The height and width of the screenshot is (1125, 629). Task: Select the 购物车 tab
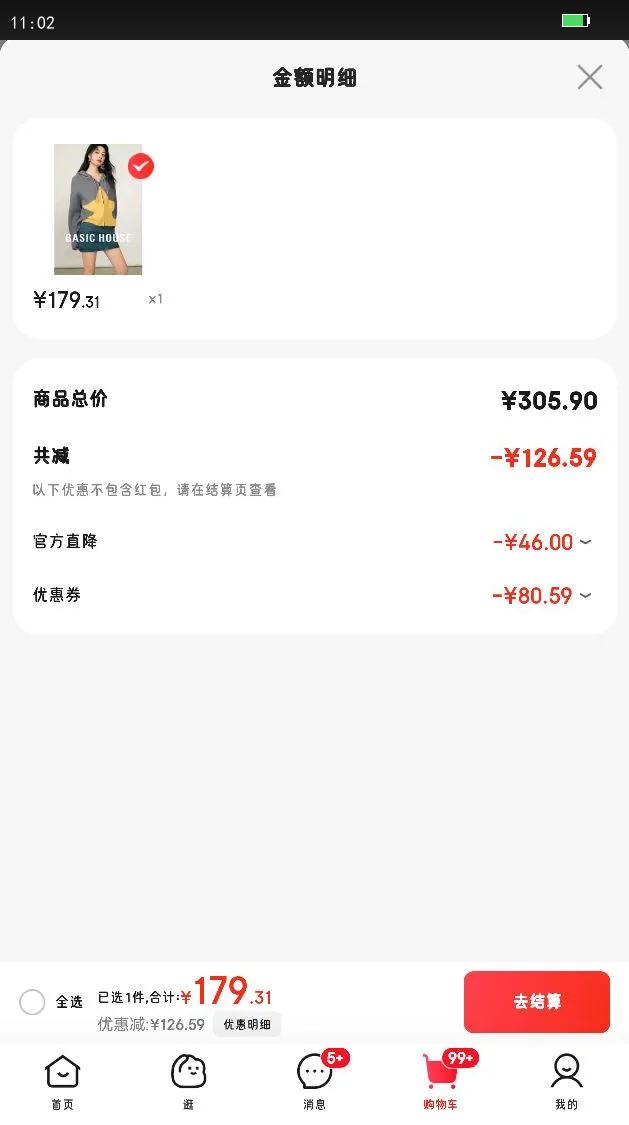[440, 1081]
